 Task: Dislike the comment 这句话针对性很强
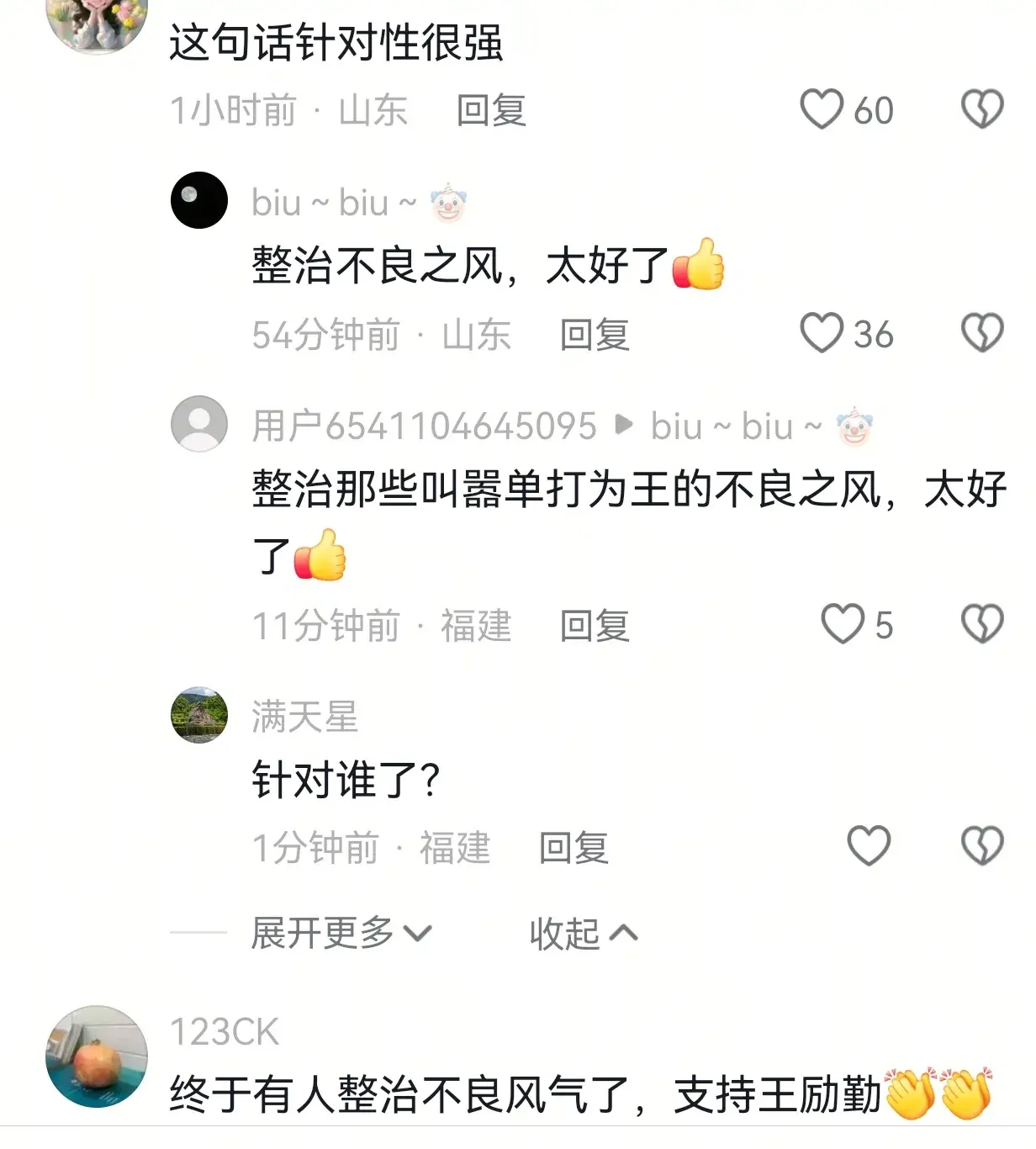[x=982, y=109]
